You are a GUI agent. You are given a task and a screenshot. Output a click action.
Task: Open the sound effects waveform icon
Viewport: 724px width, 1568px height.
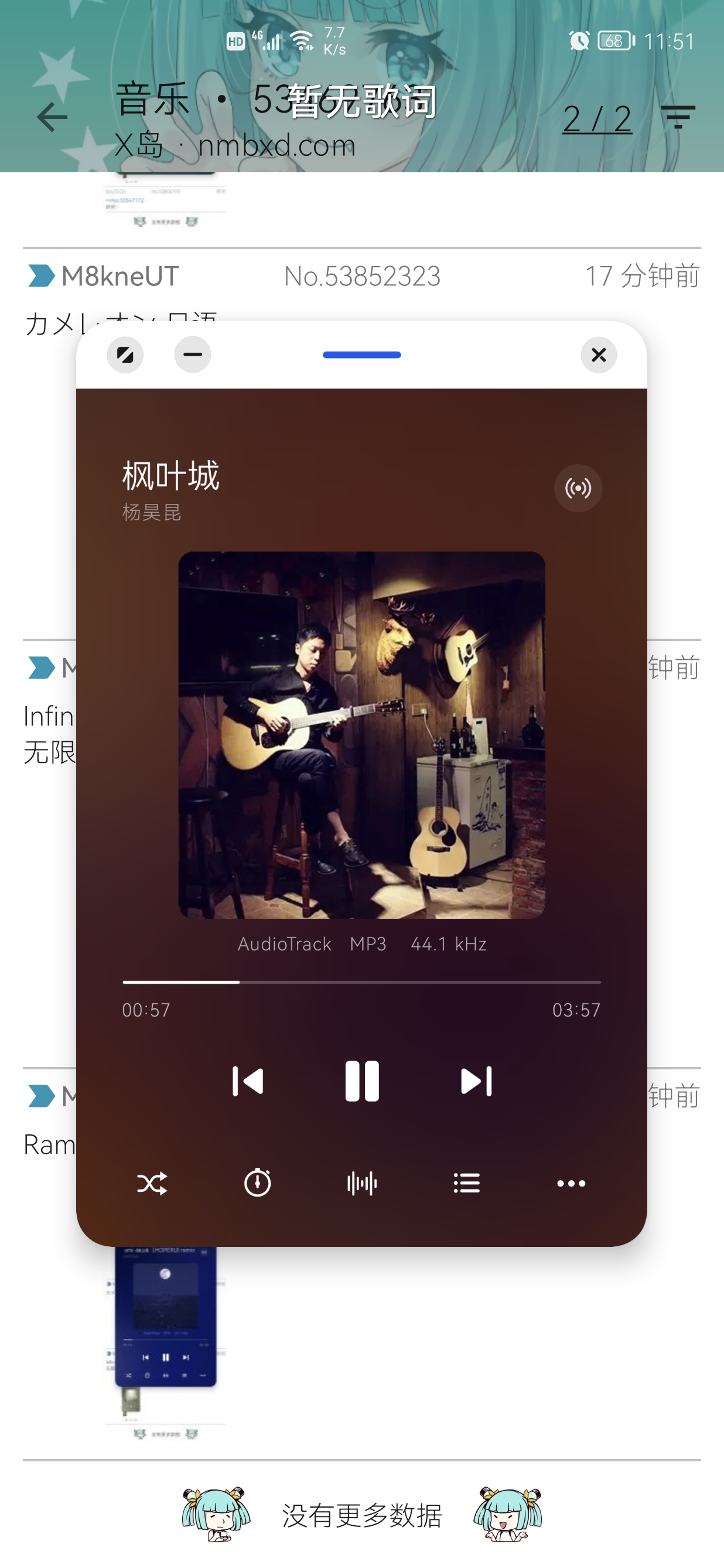[362, 1183]
